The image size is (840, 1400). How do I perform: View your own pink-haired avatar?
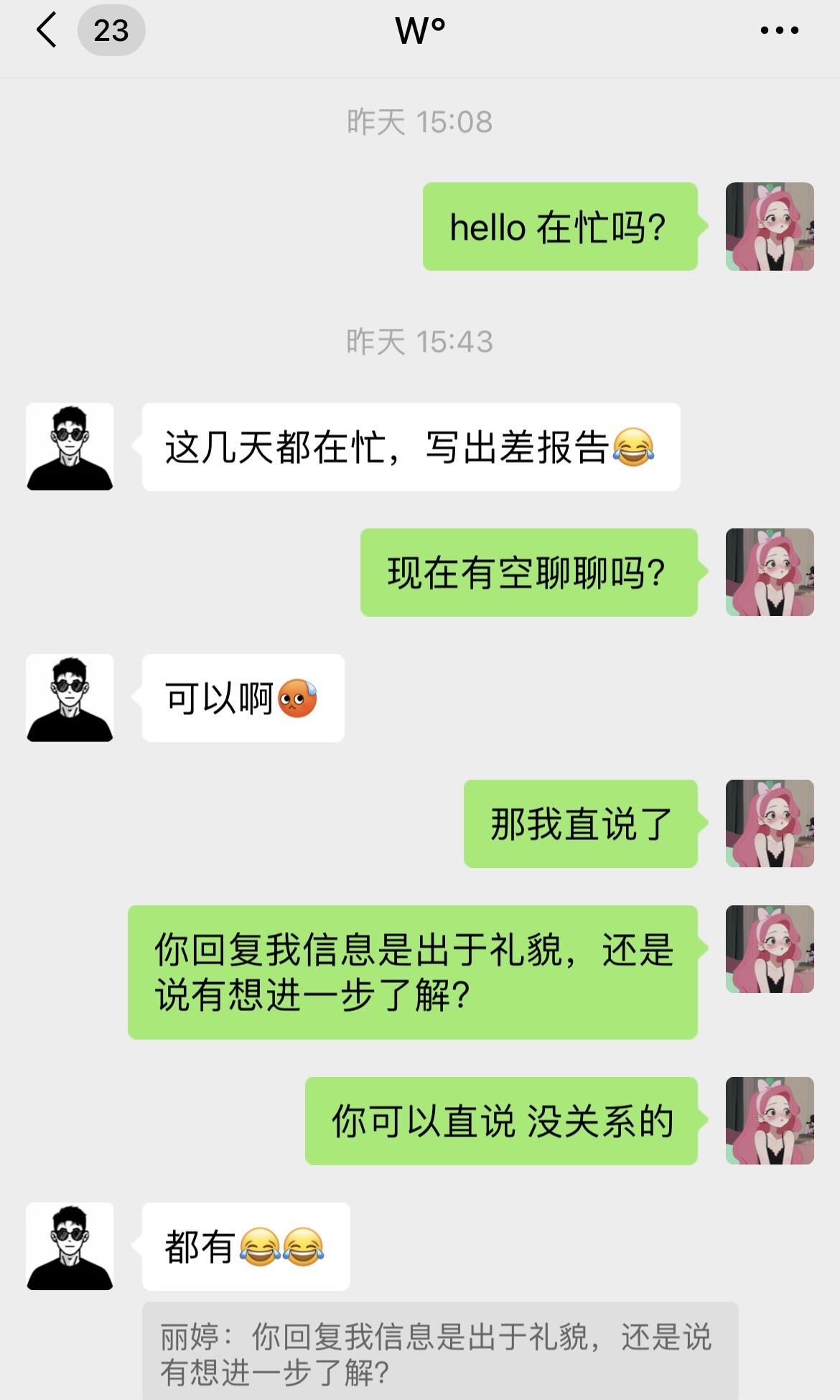click(770, 227)
